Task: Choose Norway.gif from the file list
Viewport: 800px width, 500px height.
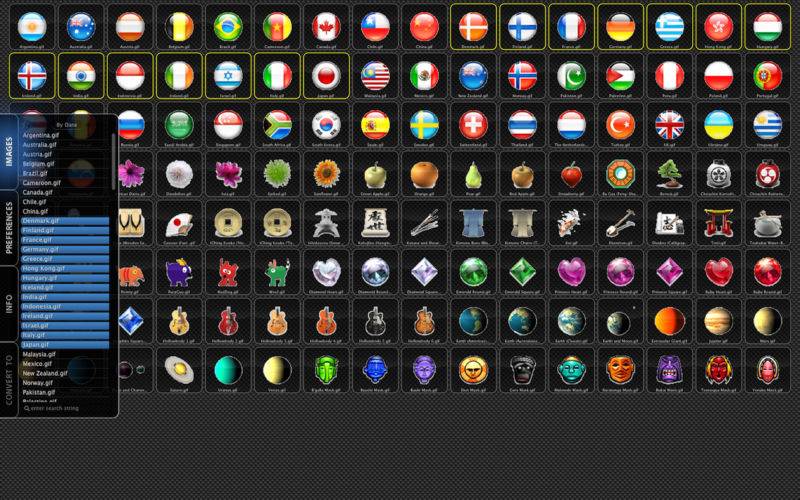Action: tap(38, 382)
